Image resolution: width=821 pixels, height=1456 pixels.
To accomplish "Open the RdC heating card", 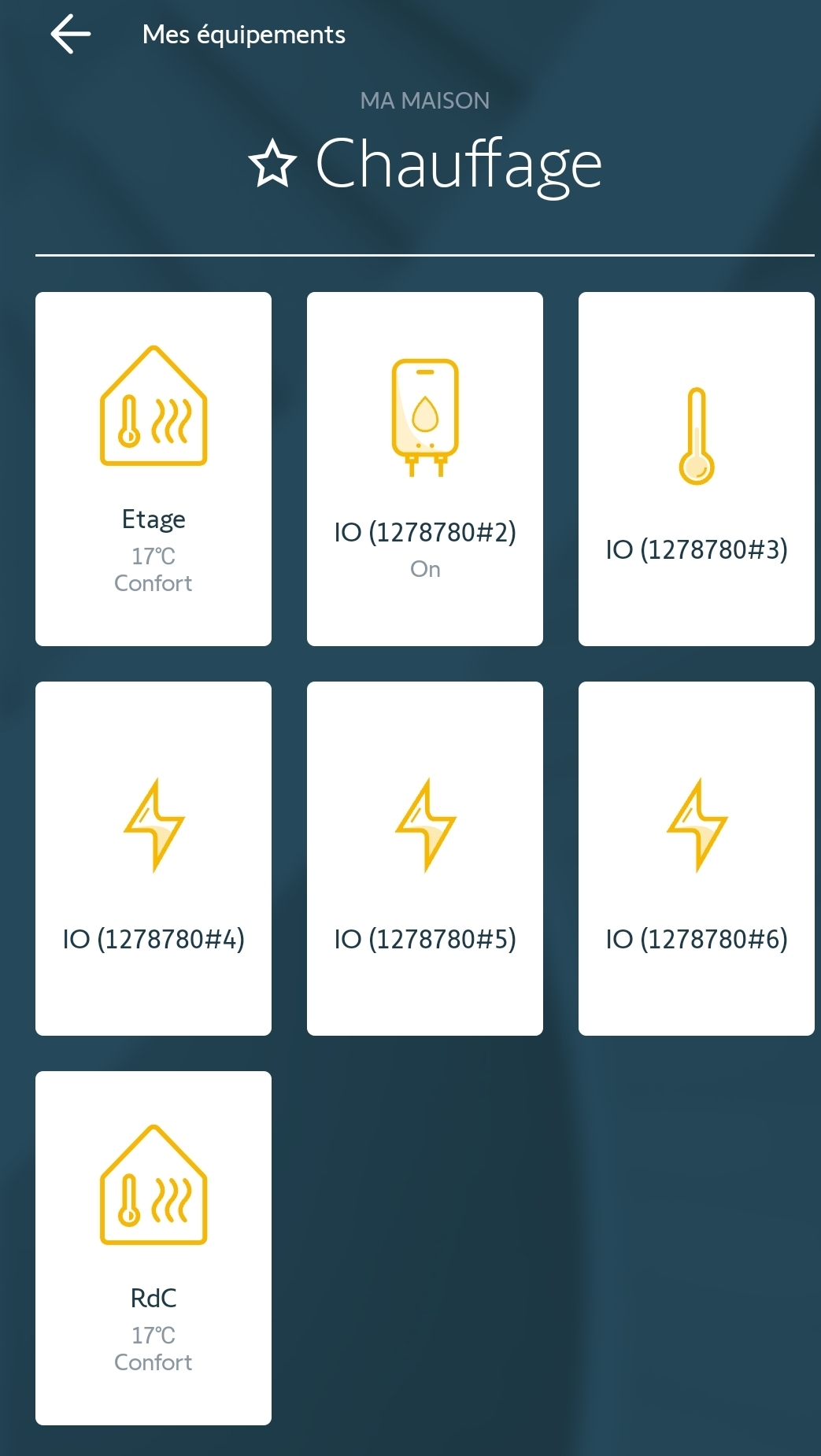I will point(153,1248).
